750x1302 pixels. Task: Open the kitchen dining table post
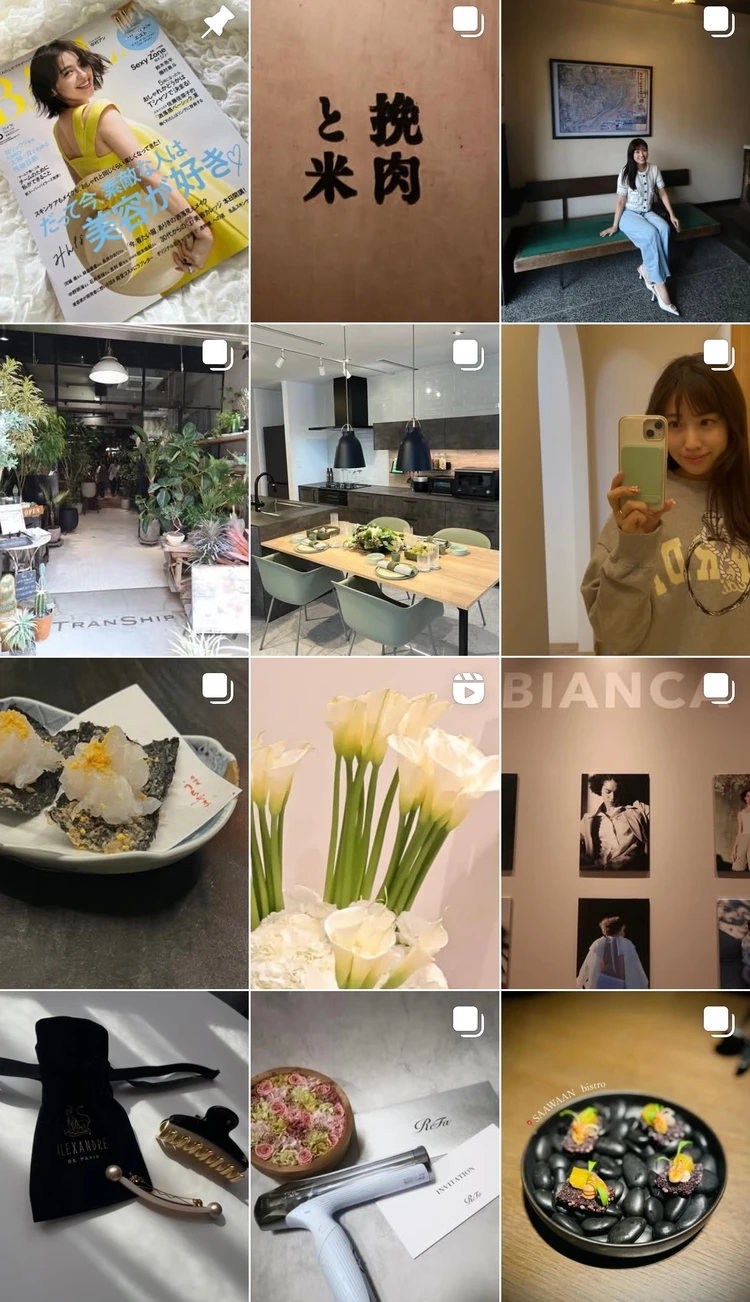click(375, 490)
